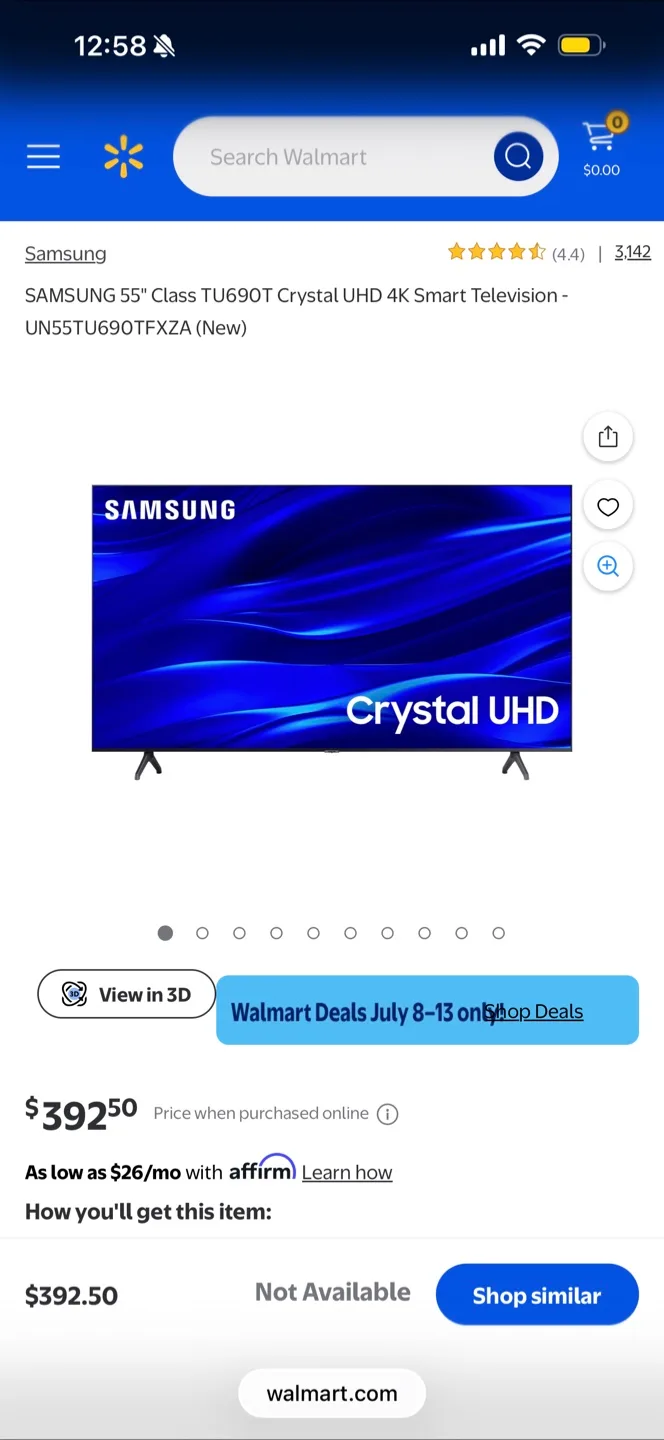Open the Samsung brand link

click(x=65, y=253)
